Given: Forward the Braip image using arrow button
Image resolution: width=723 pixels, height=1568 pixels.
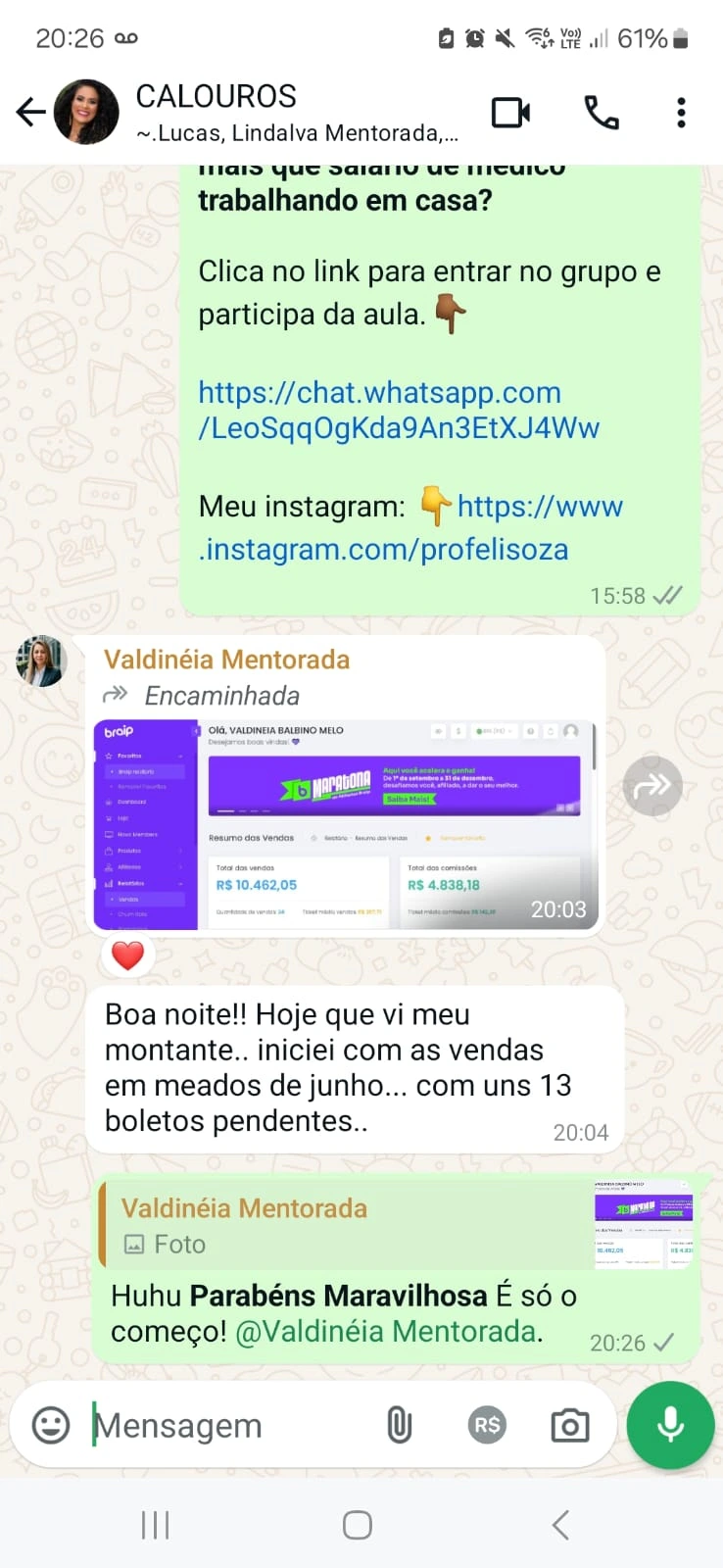Looking at the screenshot, I should [652, 786].
